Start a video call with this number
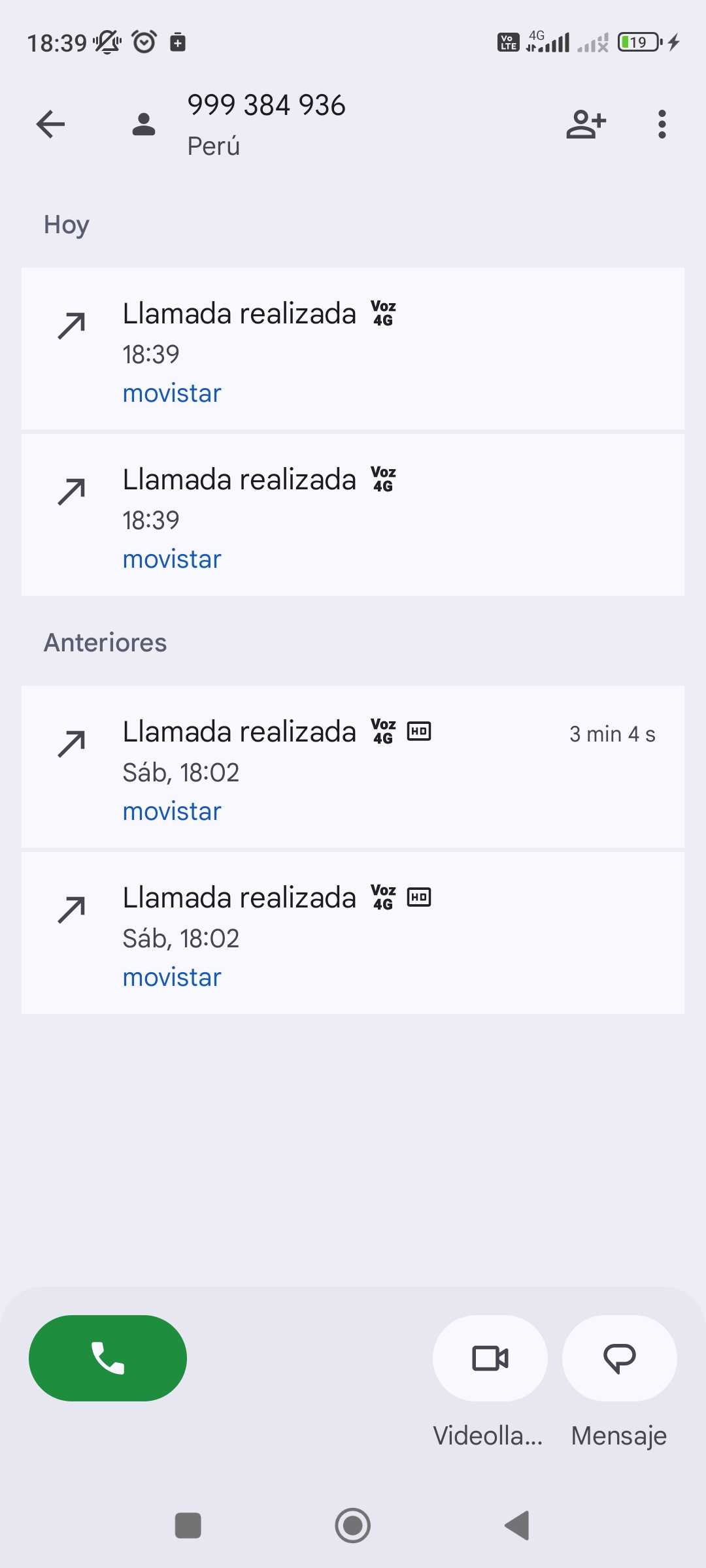The width and height of the screenshot is (706, 1568). pyautogui.click(x=490, y=1358)
